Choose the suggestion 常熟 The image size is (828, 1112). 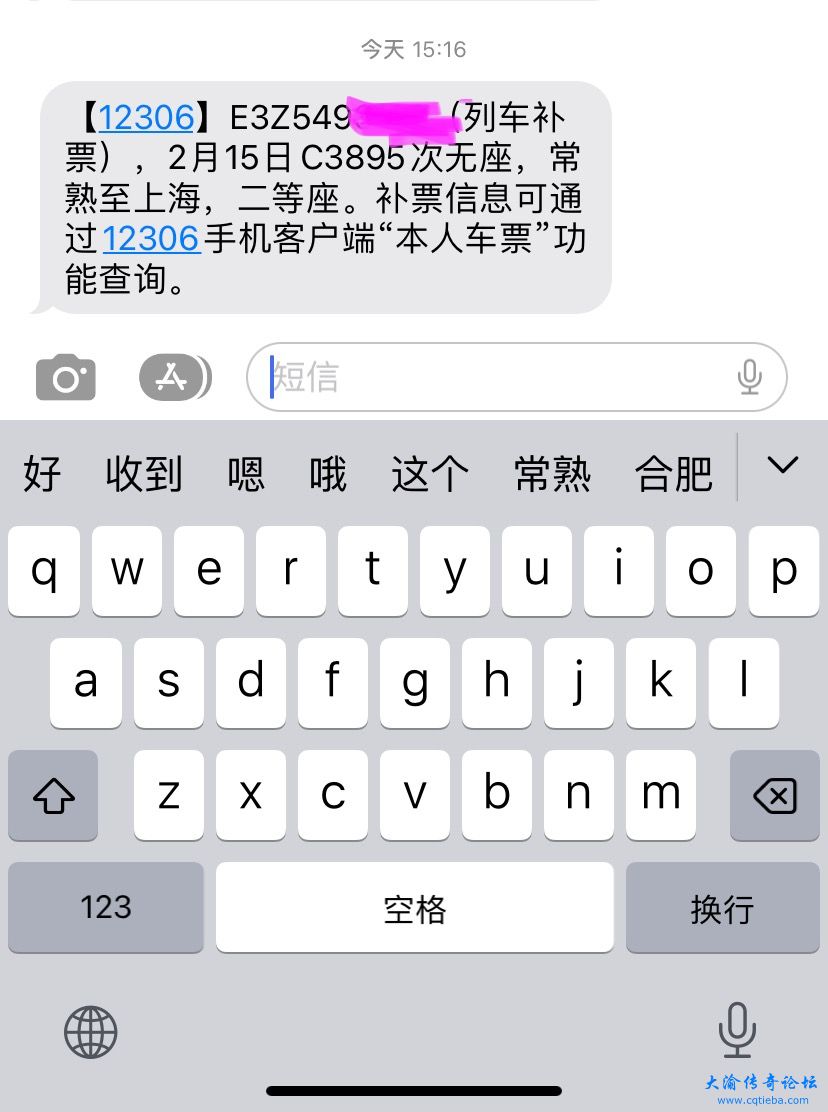[x=552, y=471]
